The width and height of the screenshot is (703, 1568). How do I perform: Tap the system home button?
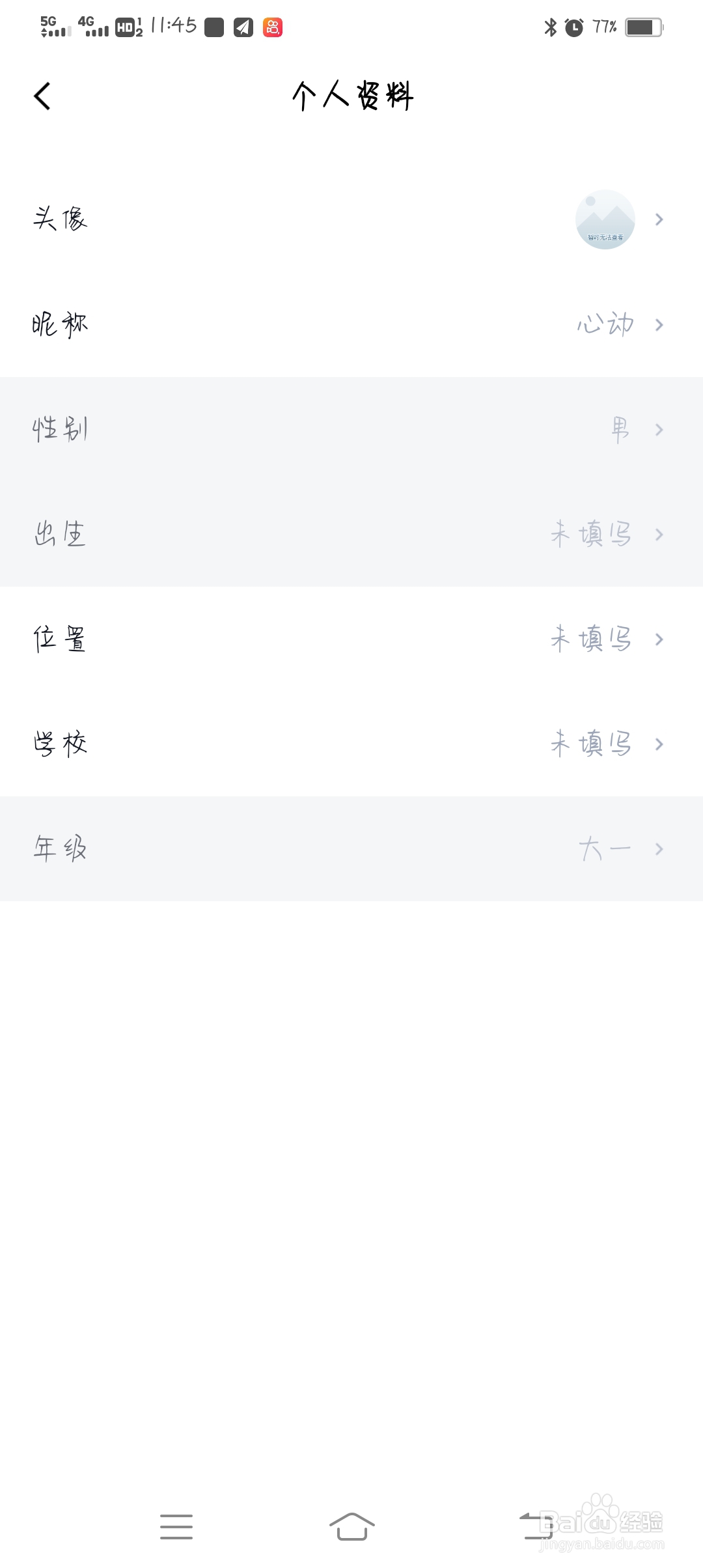[351, 1526]
